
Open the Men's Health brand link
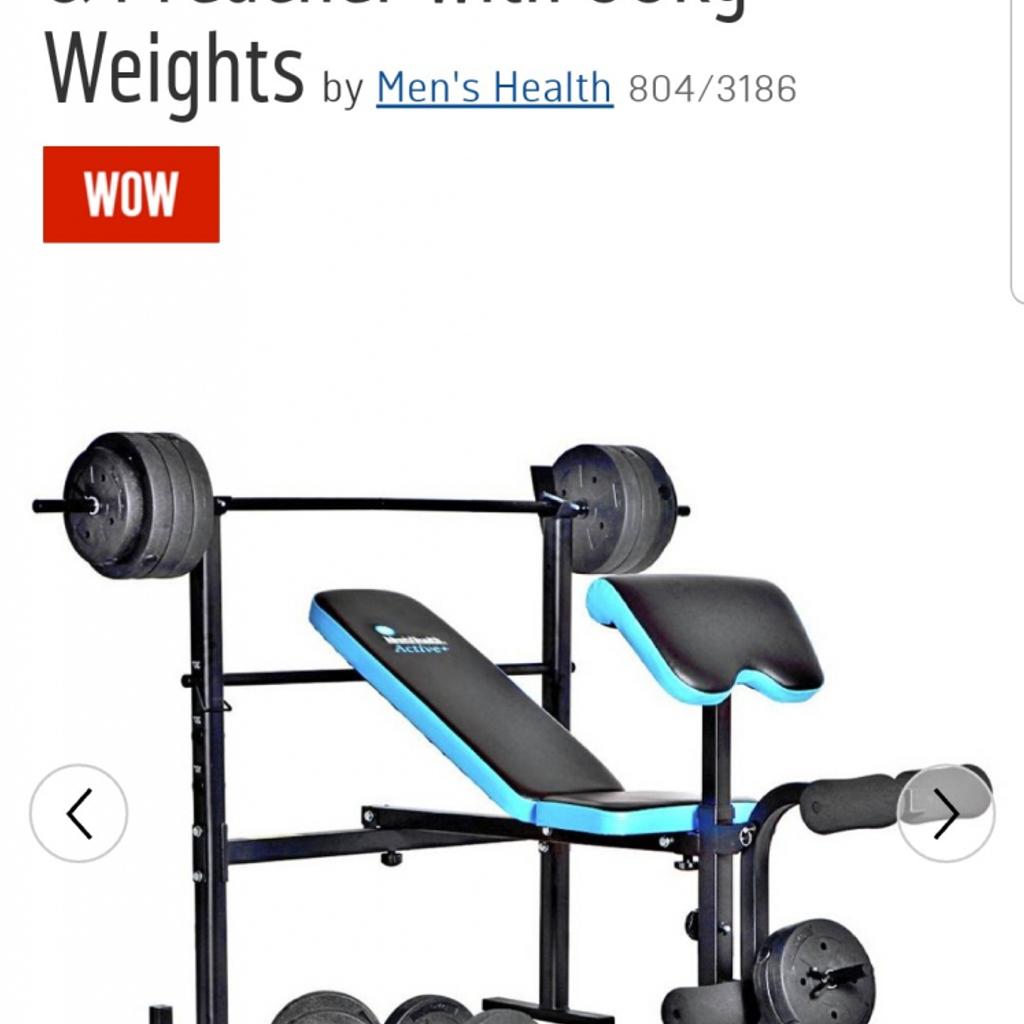(494, 88)
